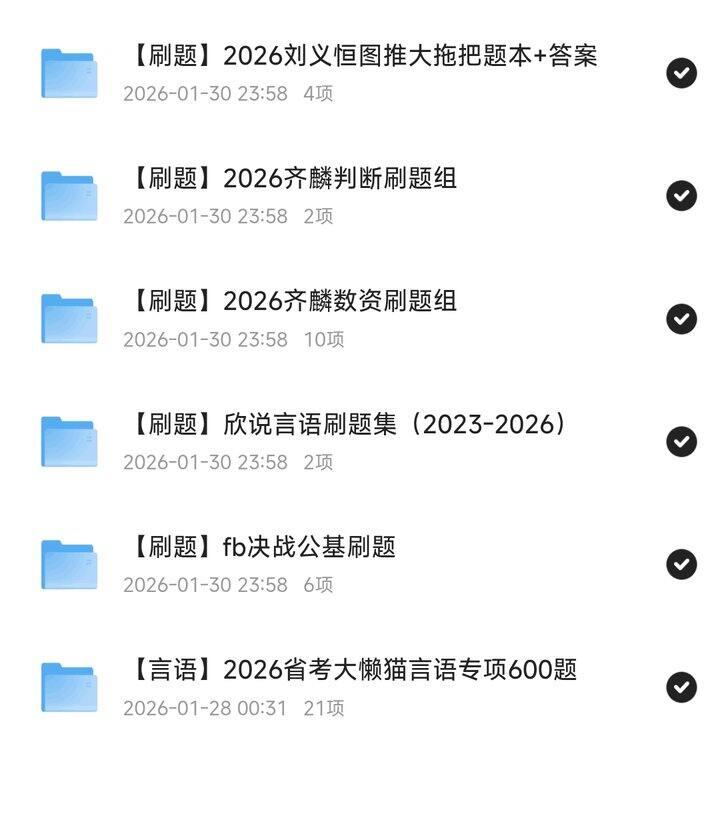Toggle the 大懒猫言语专项600题 checkbox
Image resolution: width=720 pixels, height=832 pixels.
[x=681, y=687]
